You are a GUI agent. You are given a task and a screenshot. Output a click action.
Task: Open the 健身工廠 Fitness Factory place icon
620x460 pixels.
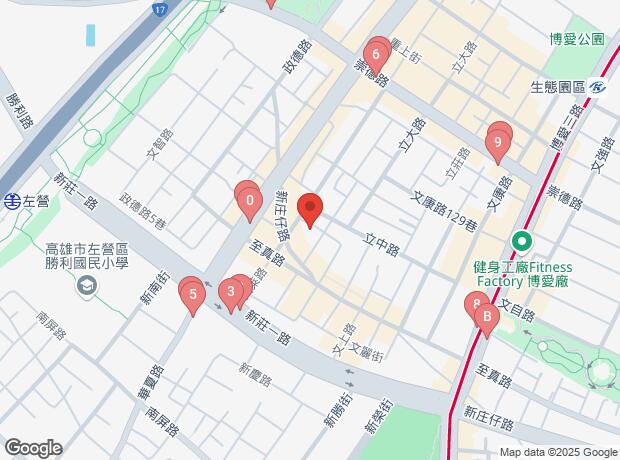click(521, 241)
